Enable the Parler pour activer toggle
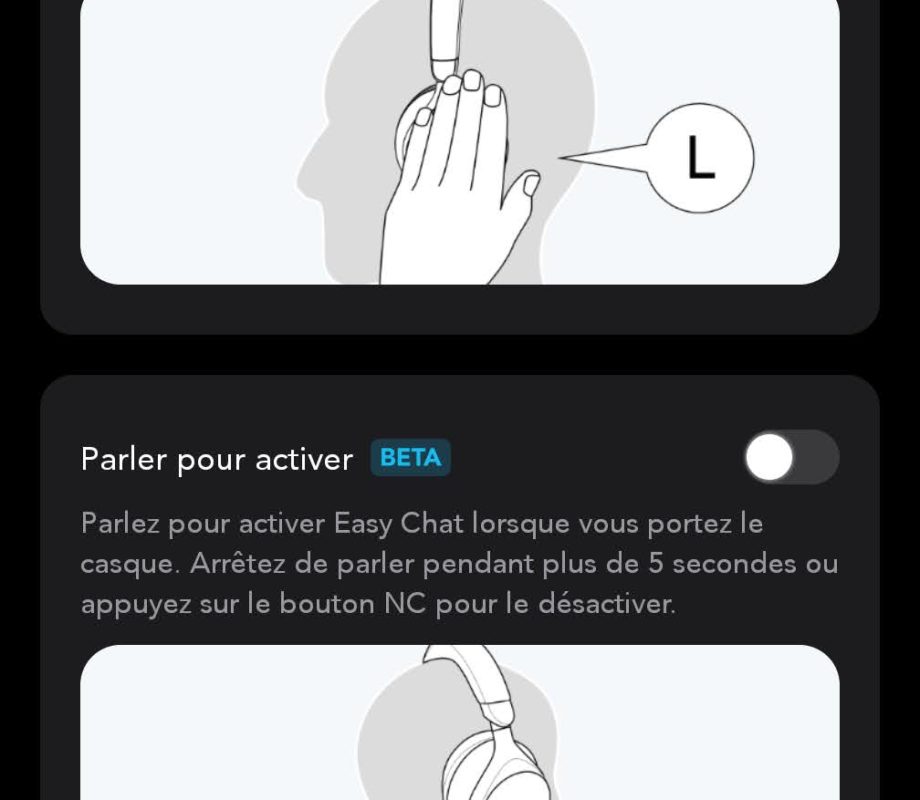The height and width of the screenshot is (800, 920). [x=790, y=458]
